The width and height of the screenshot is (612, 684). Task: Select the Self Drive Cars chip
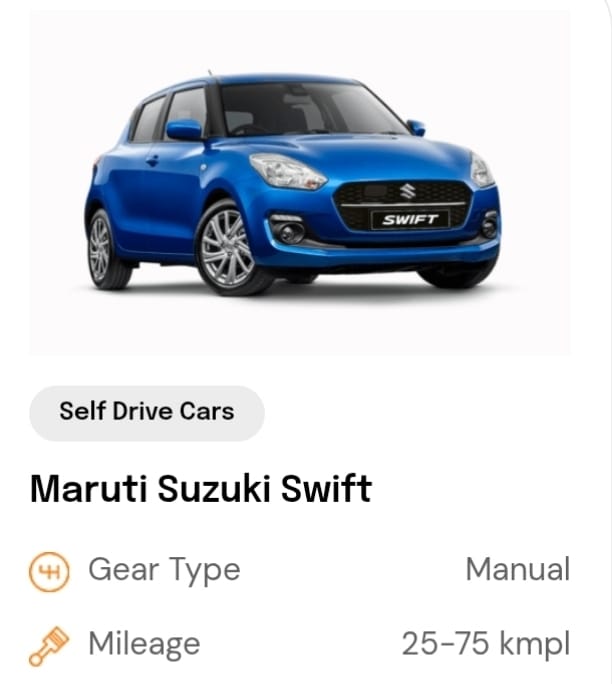146,412
